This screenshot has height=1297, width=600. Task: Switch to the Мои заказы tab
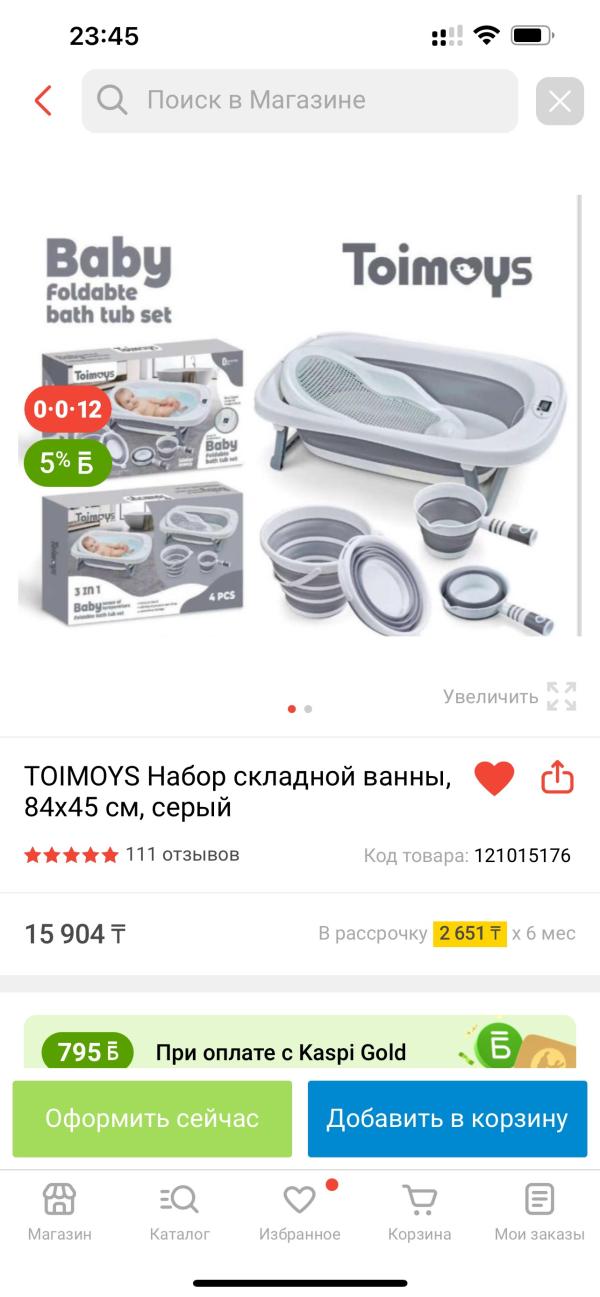(539, 1212)
